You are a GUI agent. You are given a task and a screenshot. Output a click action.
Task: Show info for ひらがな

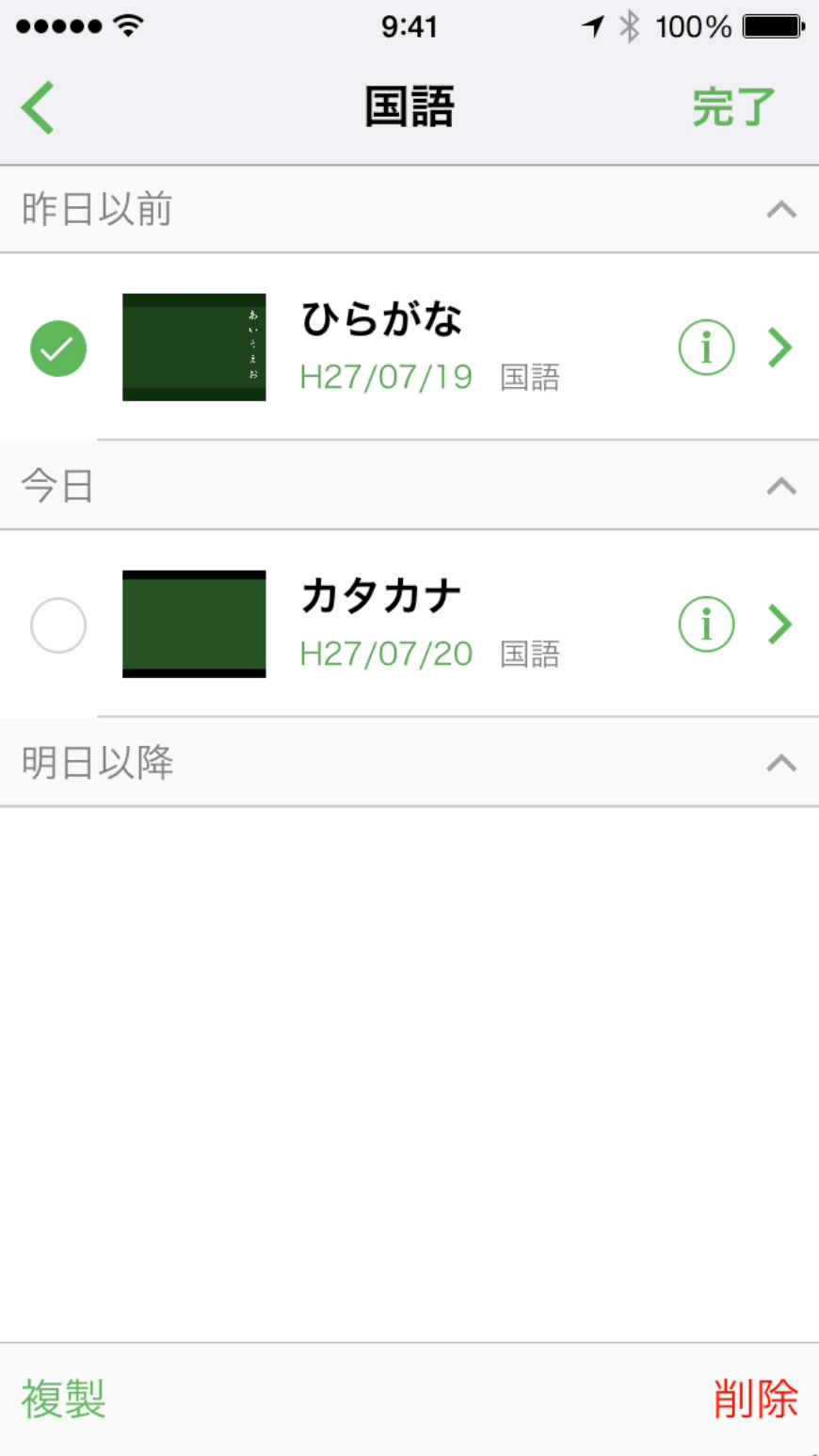pos(706,348)
